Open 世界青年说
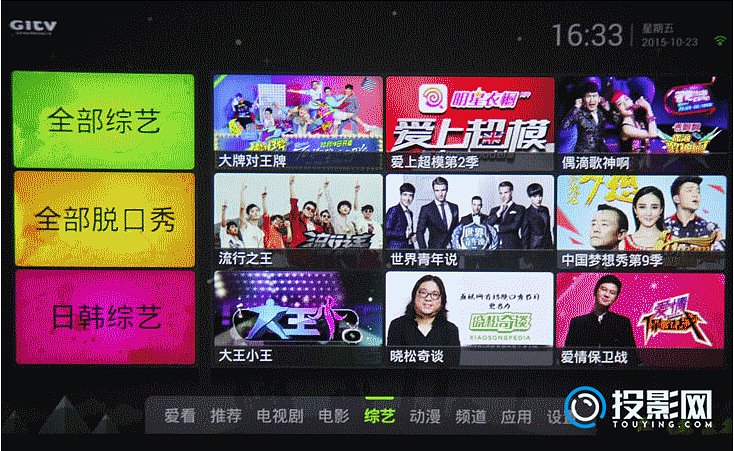Image resolution: width=734 pixels, height=451 pixels. tap(469, 219)
